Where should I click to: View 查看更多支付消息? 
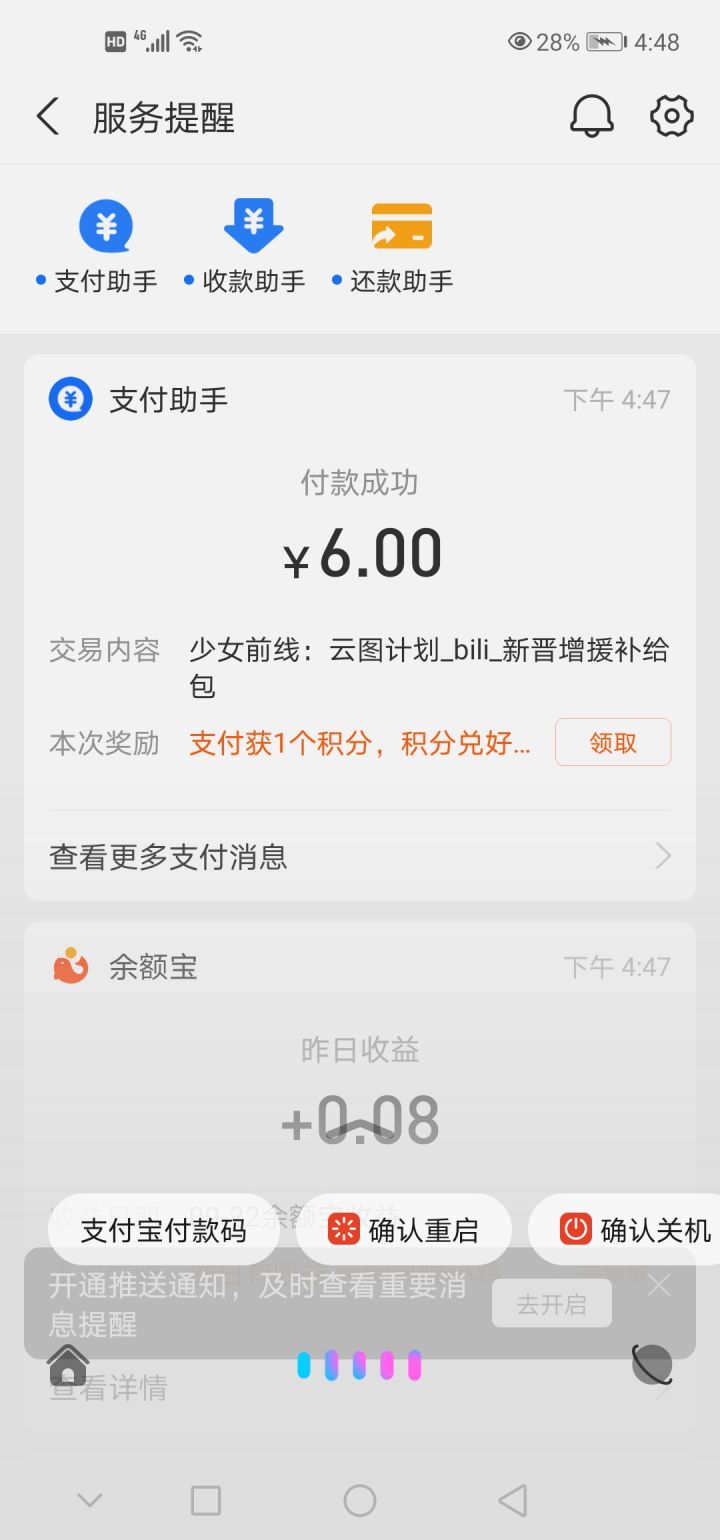(x=360, y=856)
